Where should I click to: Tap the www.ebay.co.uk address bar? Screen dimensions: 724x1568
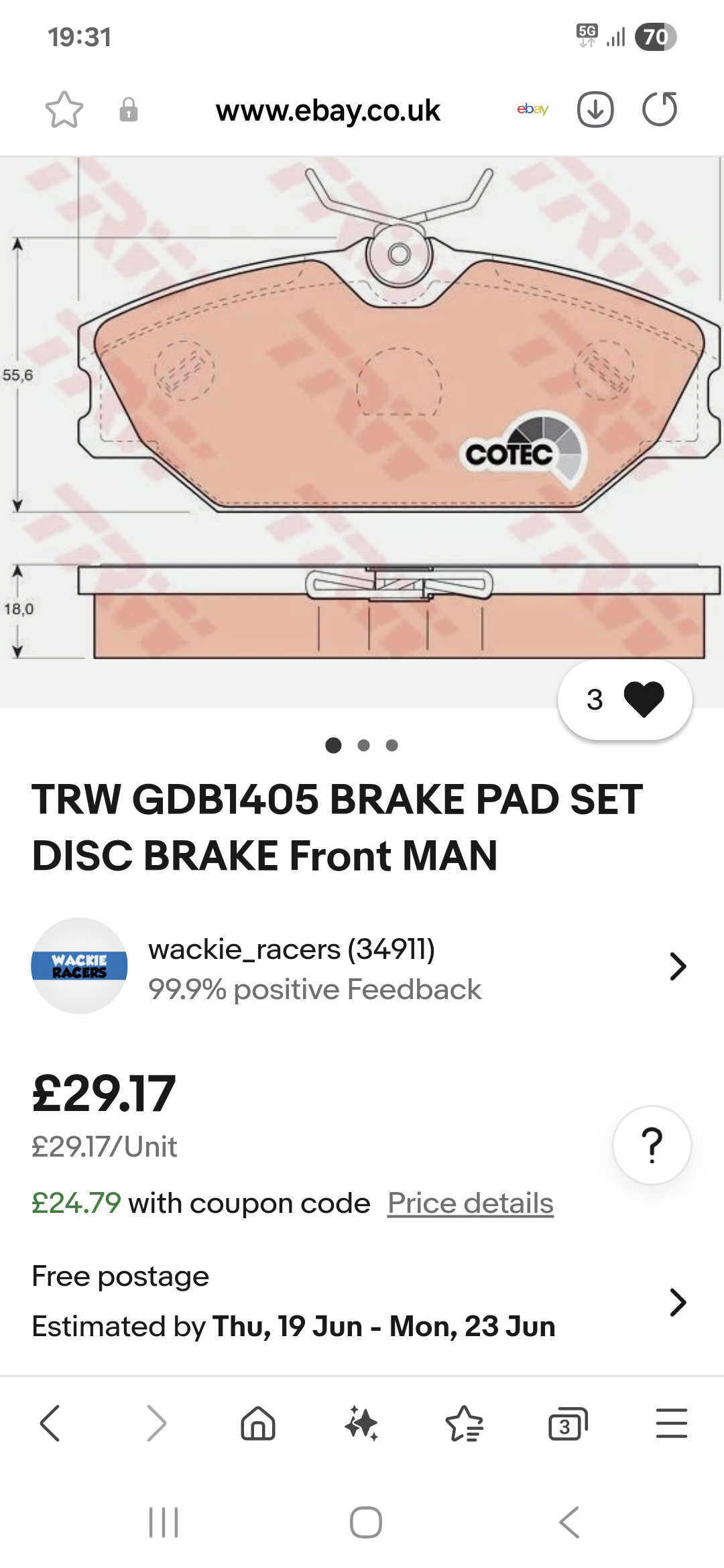[x=327, y=111]
